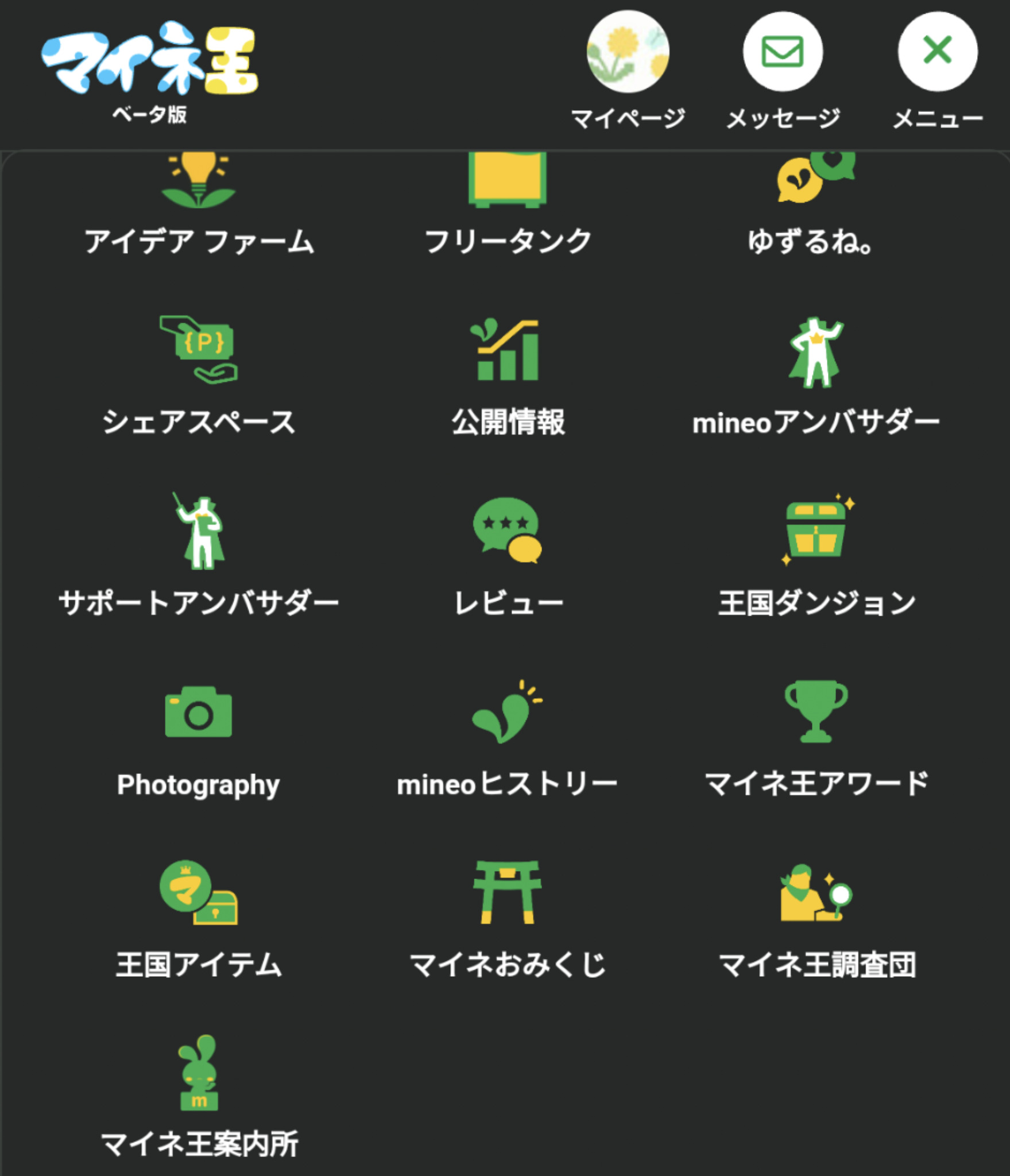Close the メニュー overlay

tap(937, 53)
